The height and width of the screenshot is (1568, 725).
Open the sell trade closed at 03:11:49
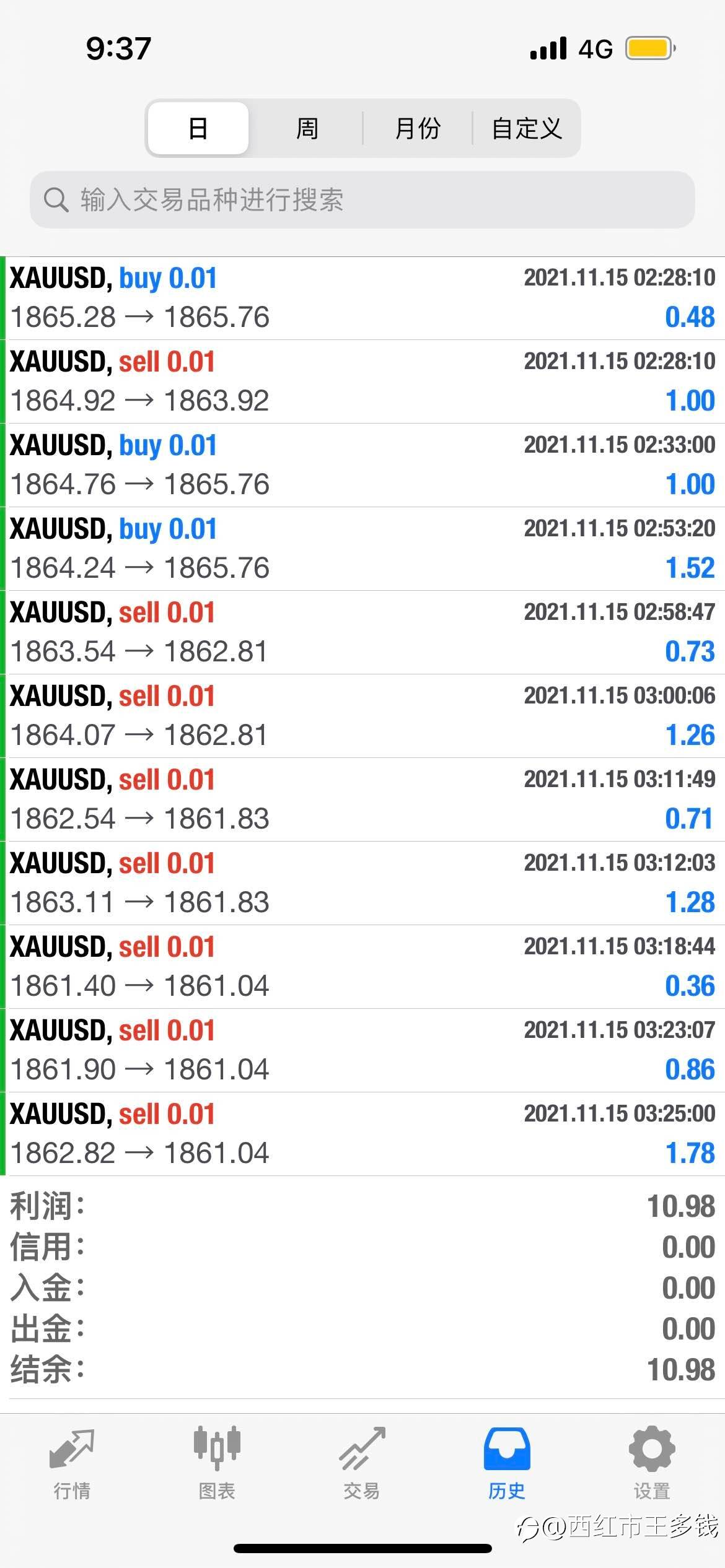click(362, 799)
